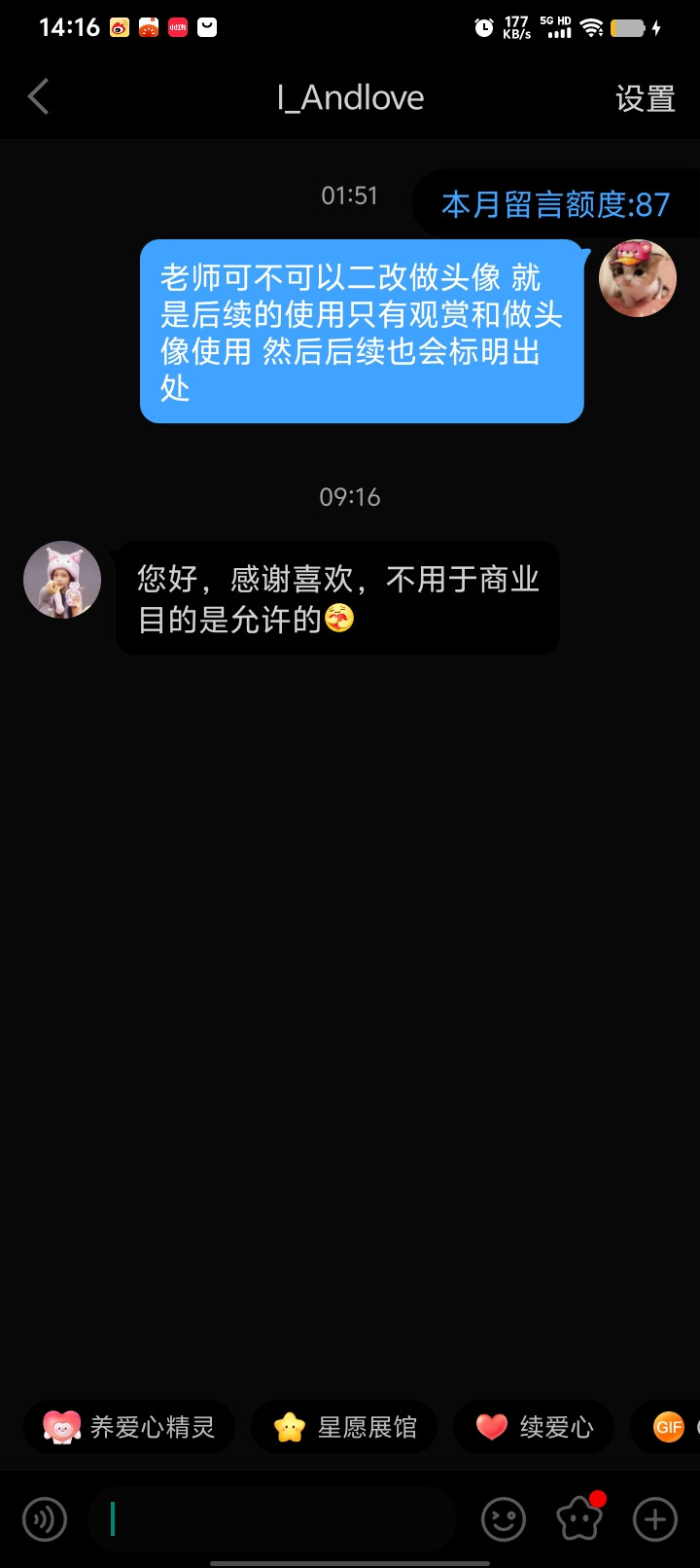700x1568 pixels.
Task: Tap the 续爱心 chip
Action: point(534,1427)
